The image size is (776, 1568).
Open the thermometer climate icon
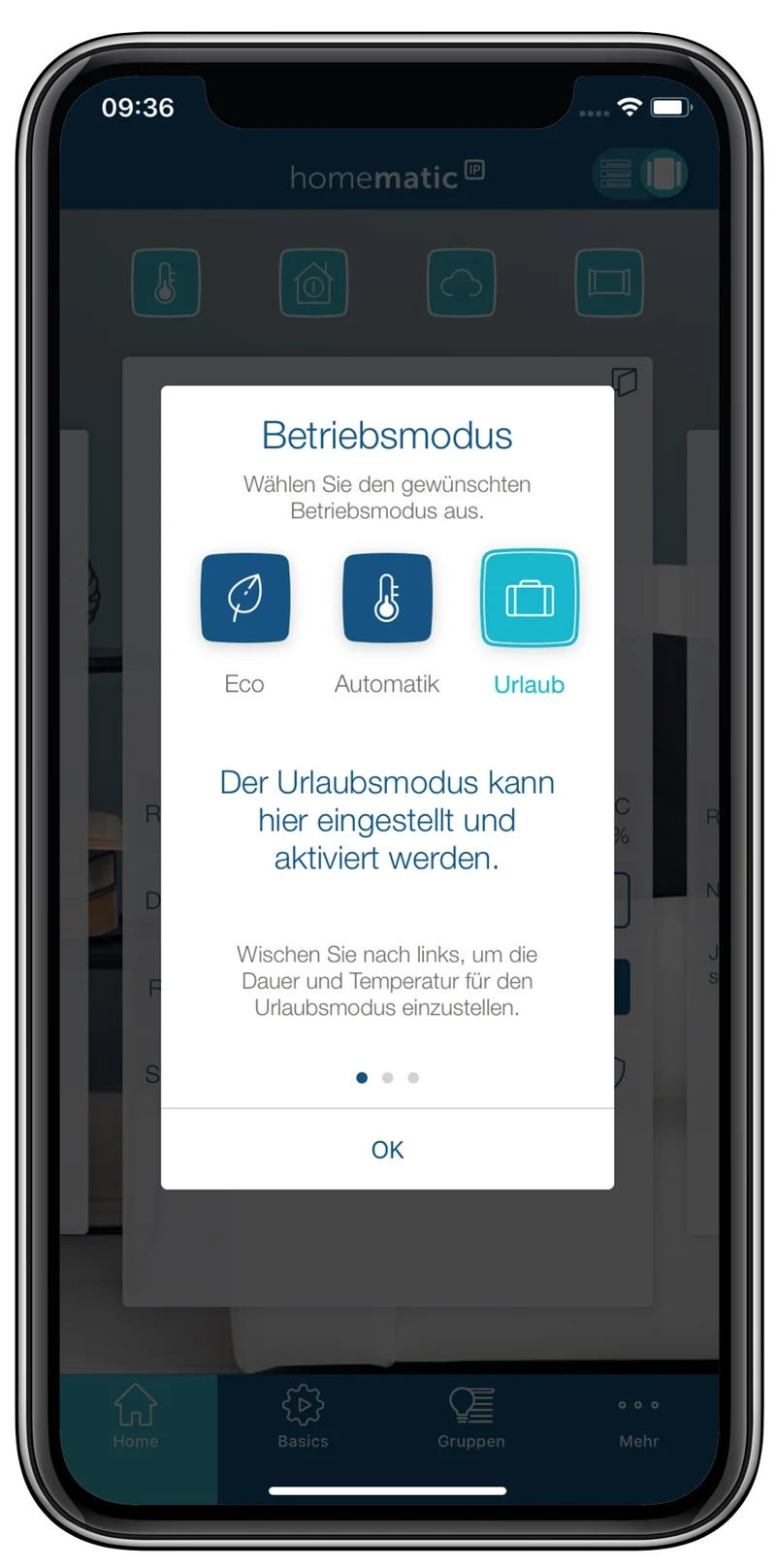[166, 283]
